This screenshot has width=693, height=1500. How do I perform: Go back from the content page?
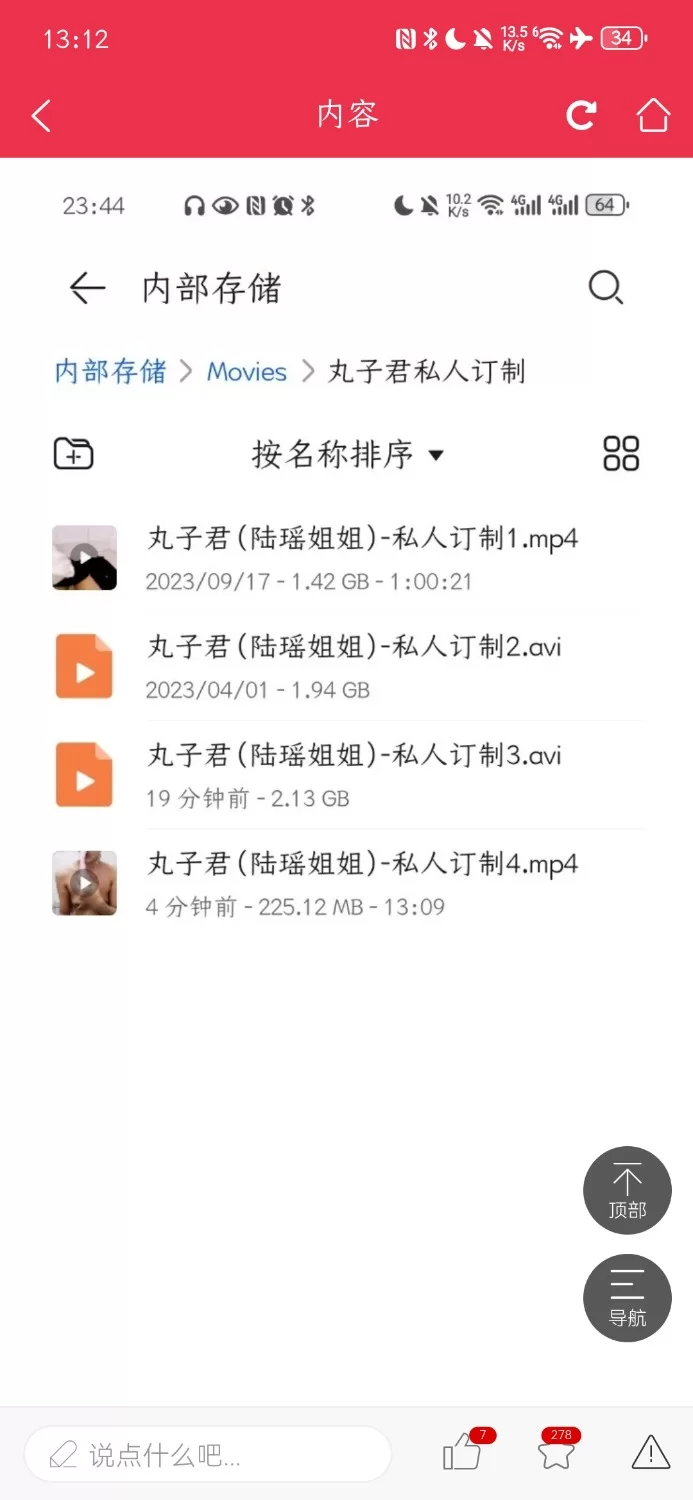point(41,116)
